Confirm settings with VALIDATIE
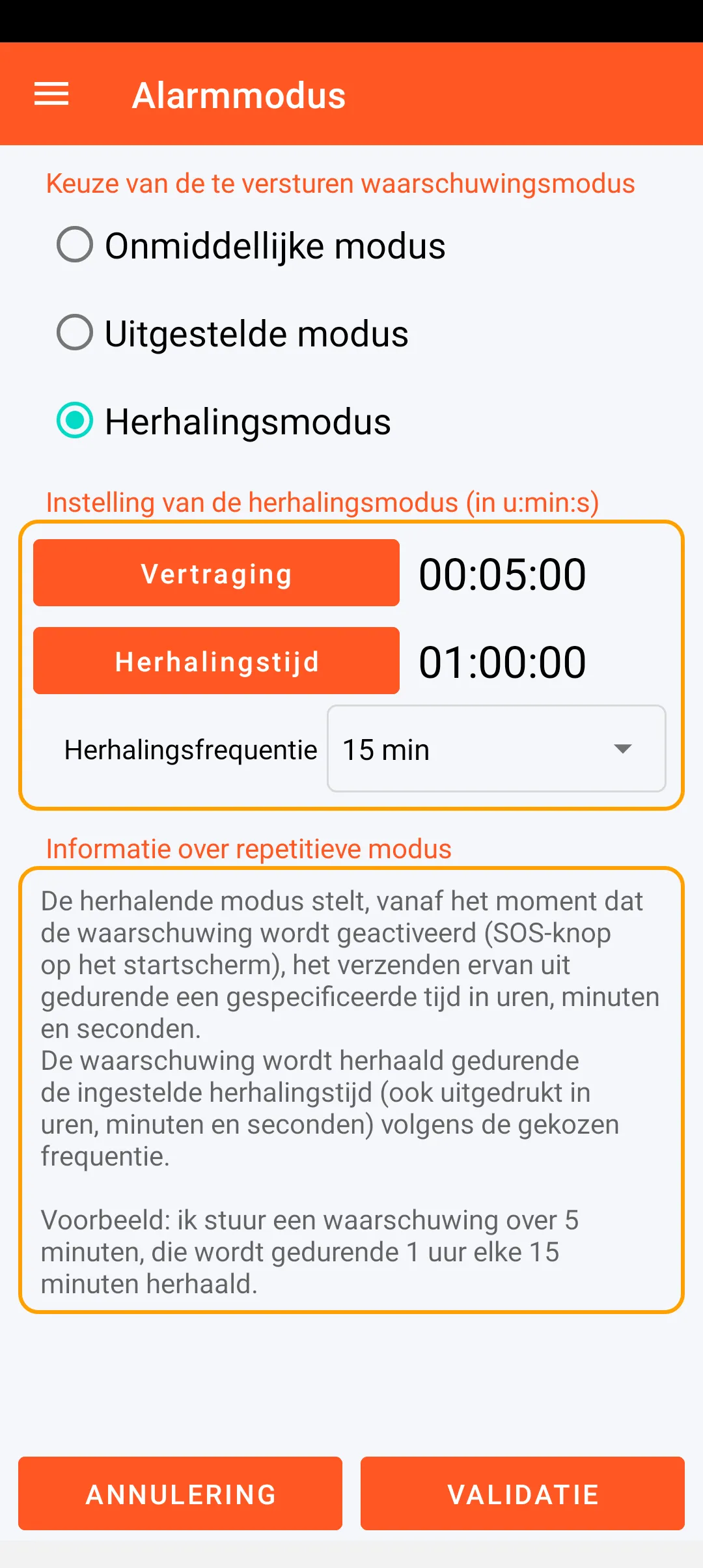Viewport: 703px width, 1568px height. [522, 1494]
